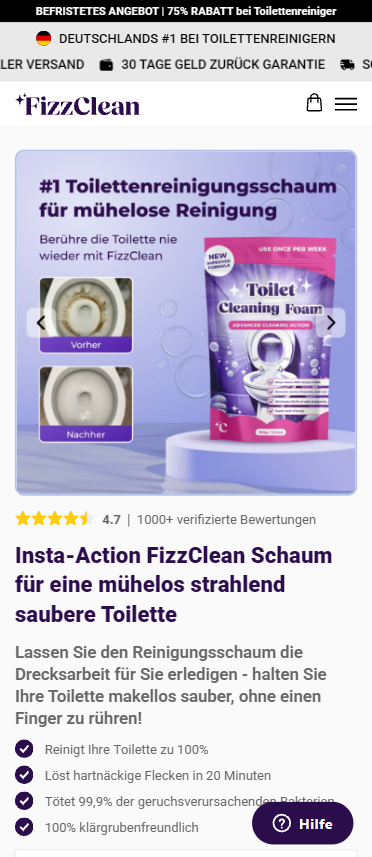The image size is (372, 857).
Task: Open the Hilfe help chat
Action: 303,823
